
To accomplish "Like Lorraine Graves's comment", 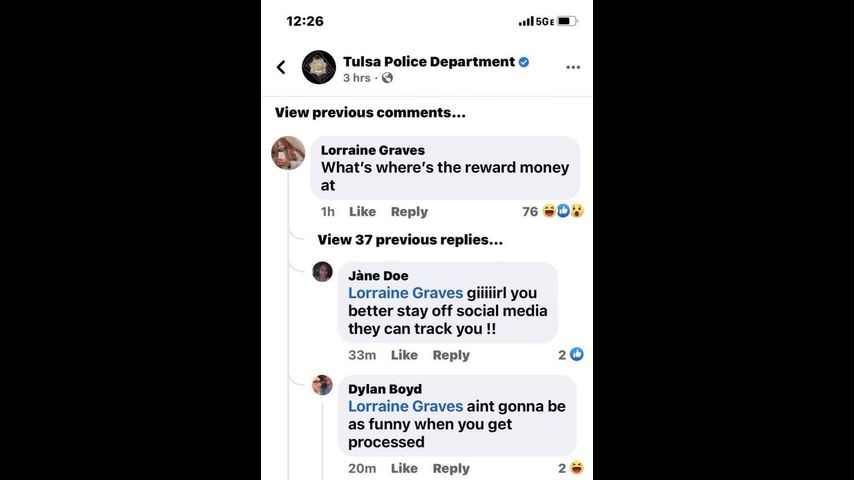I will [x=362, y=212].
